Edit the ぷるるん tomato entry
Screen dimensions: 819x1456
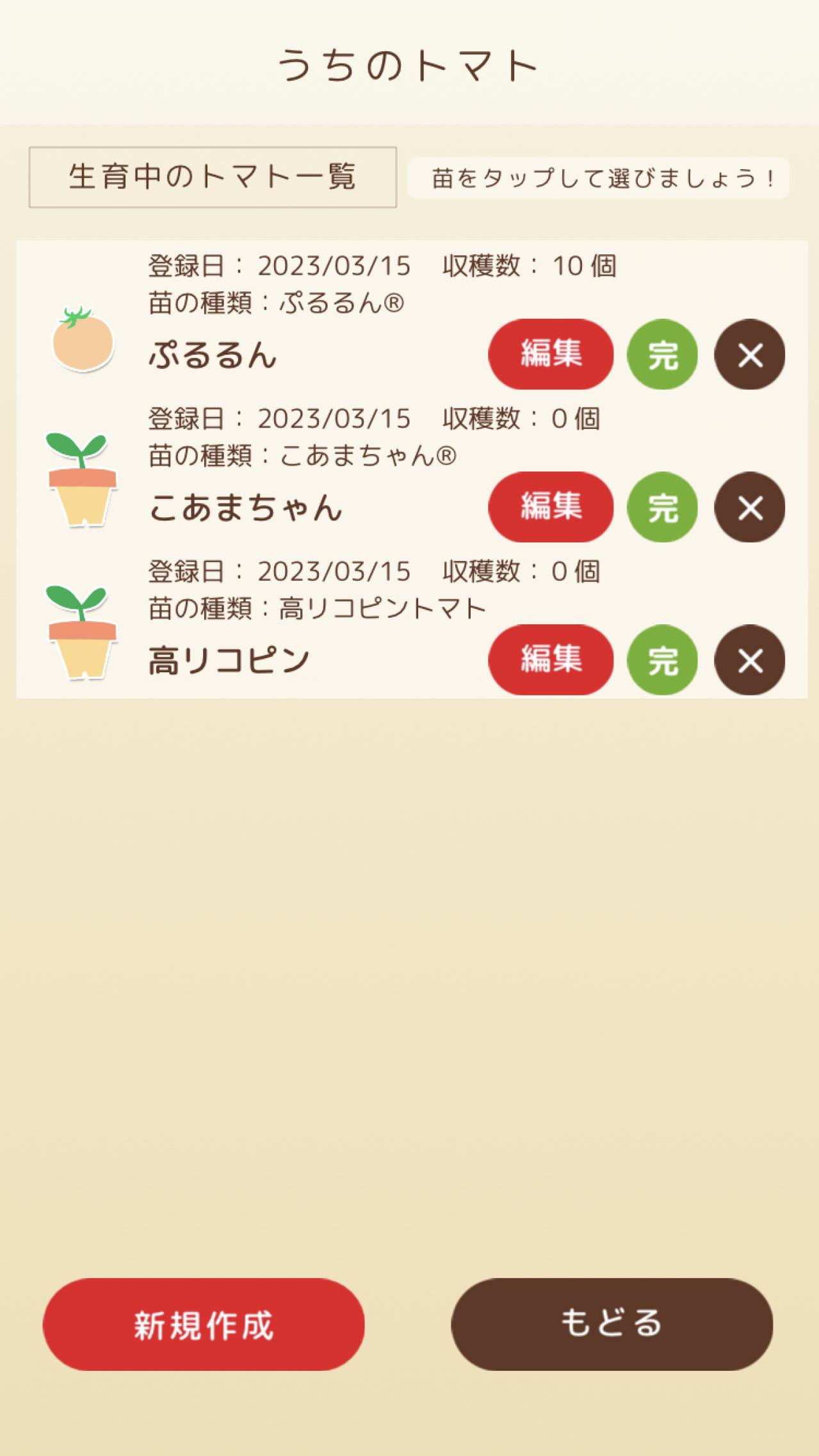pos(550,354)
